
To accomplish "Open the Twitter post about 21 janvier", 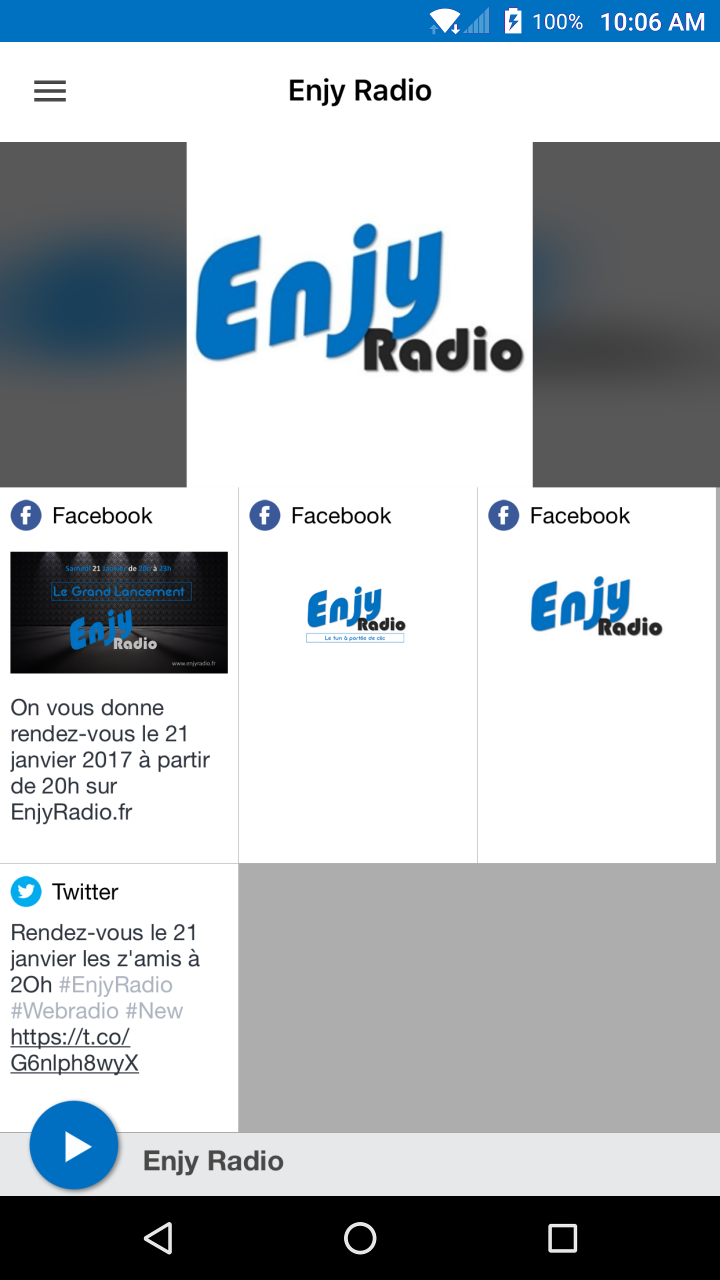I will coord(105,945).
